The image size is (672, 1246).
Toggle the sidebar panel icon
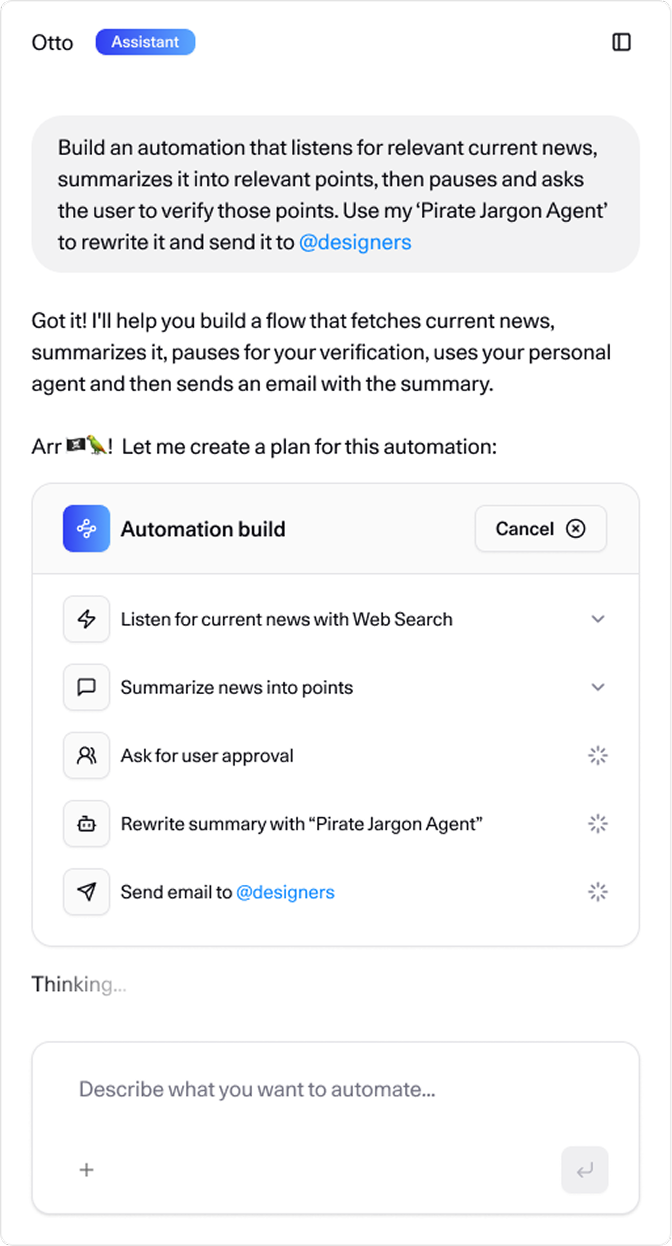coord(621,42)
